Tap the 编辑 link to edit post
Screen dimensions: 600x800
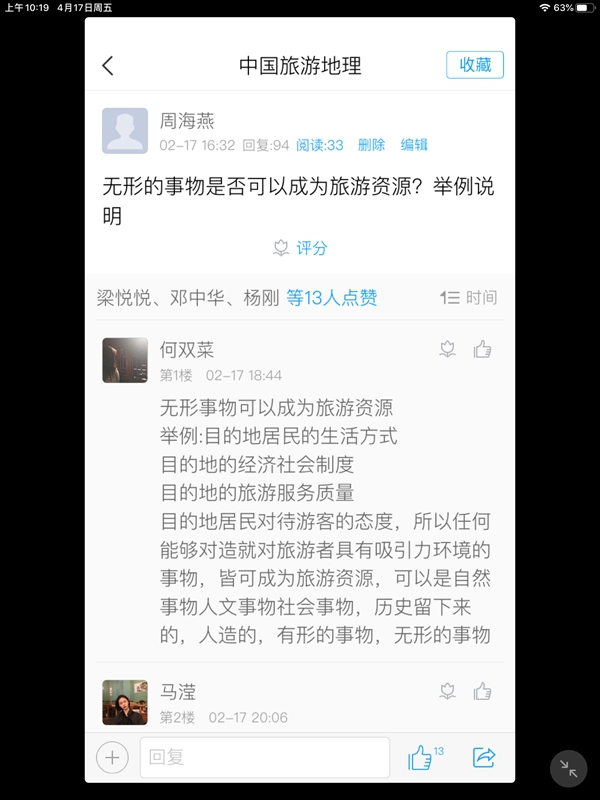414,145
